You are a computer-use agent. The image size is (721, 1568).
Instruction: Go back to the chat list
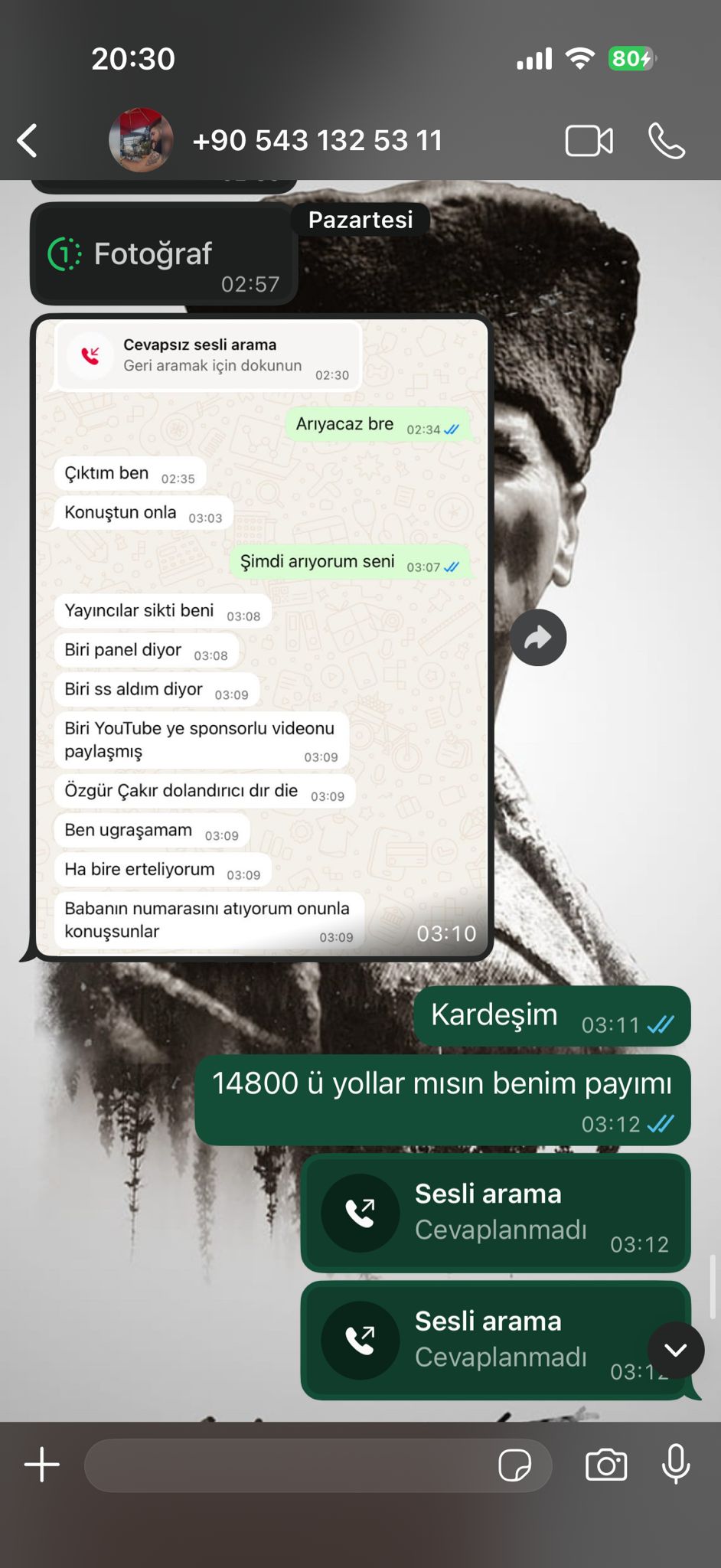(28, 141)
